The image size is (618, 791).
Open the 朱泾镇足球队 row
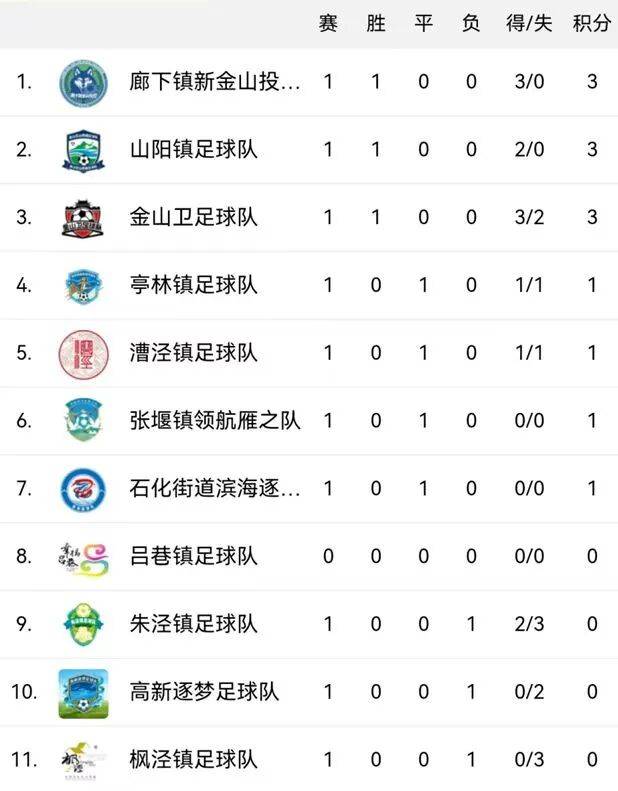tap(194, 624)
